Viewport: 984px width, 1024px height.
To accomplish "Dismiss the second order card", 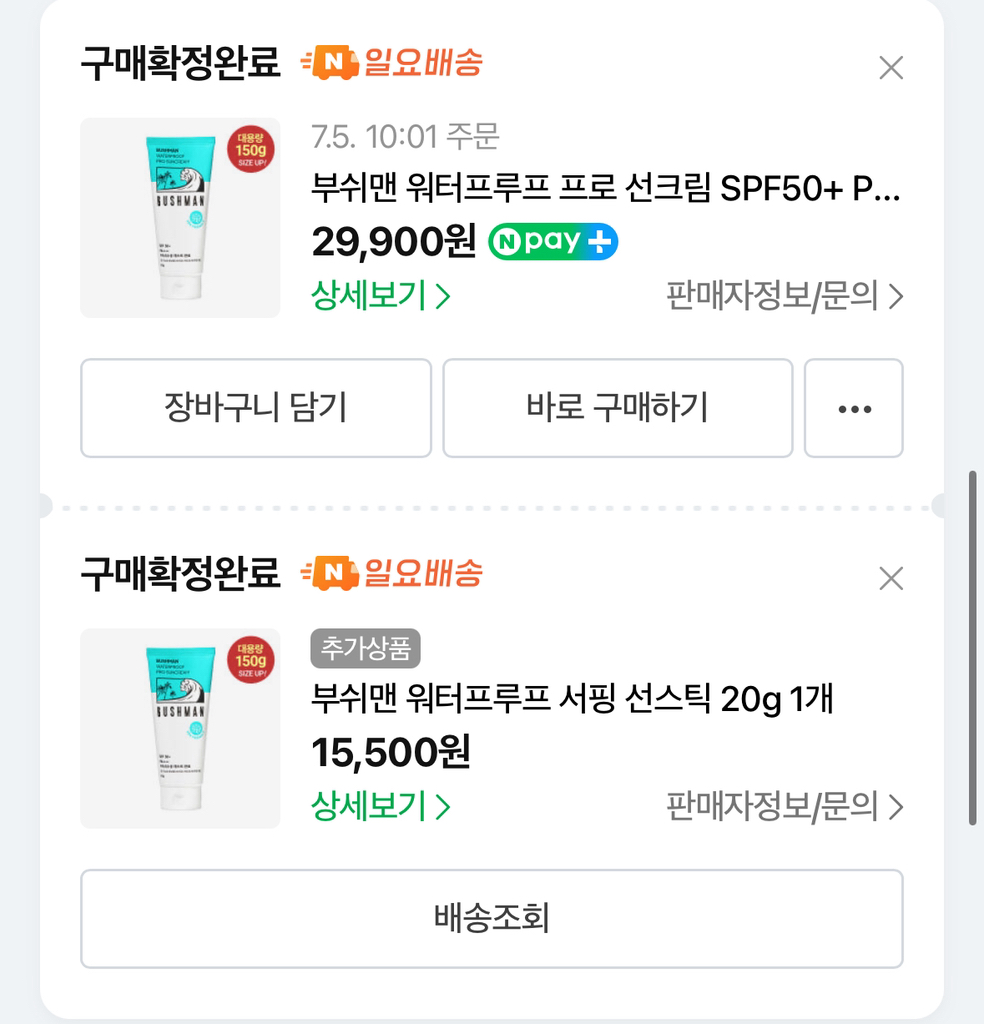I will [889, 578].
